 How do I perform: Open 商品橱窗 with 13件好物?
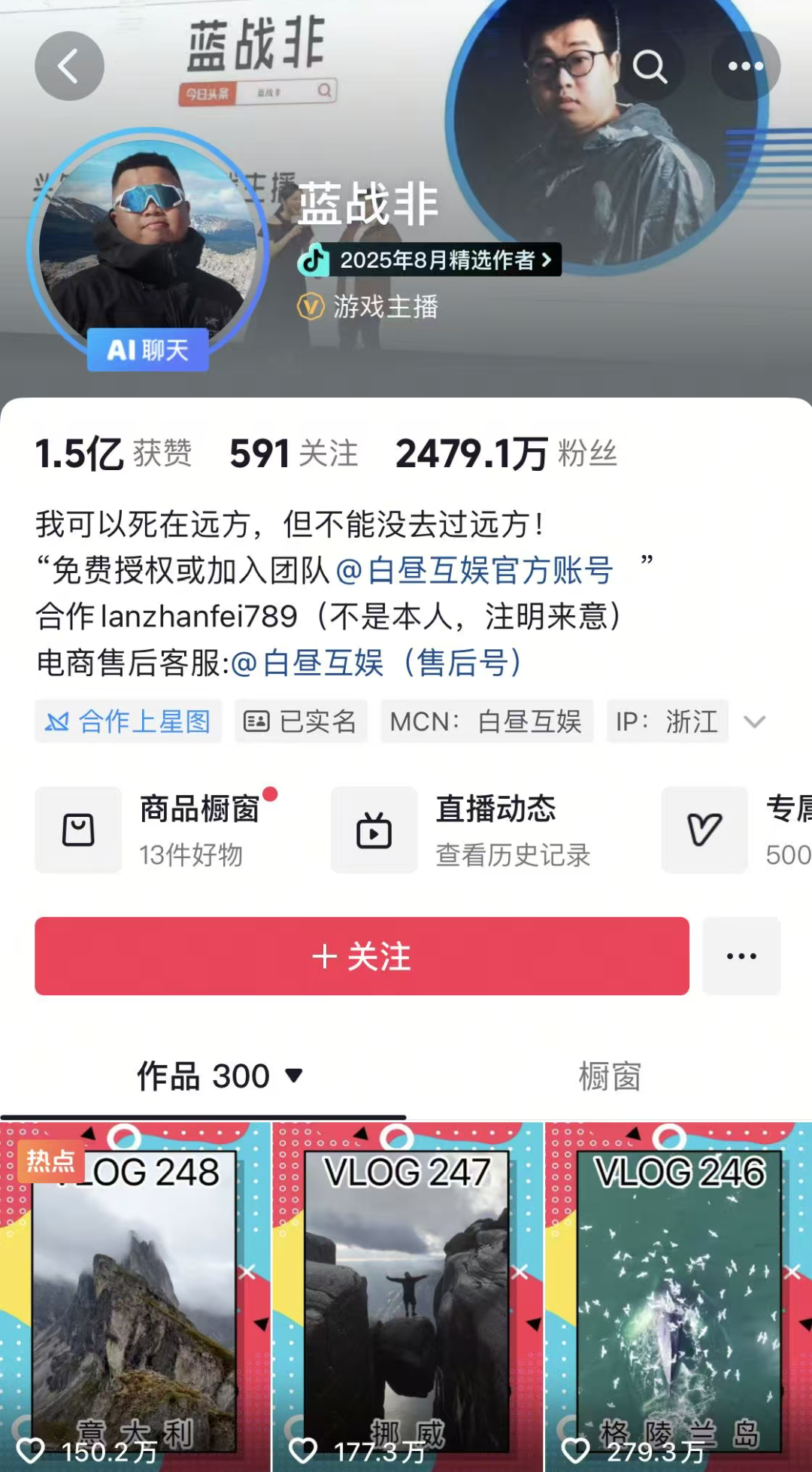point(158,830)
